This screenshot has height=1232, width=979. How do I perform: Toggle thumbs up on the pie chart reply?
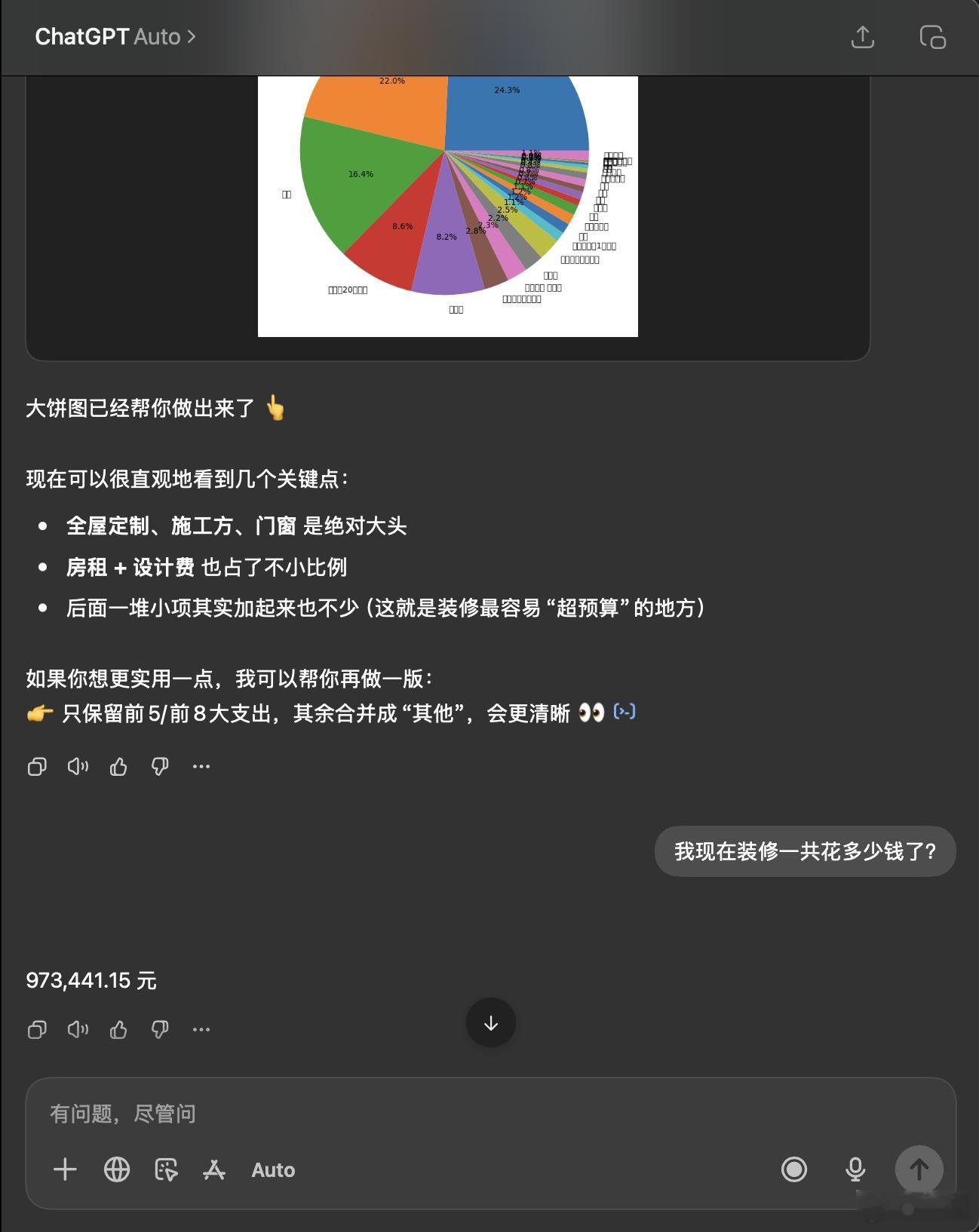pos(118,766)
